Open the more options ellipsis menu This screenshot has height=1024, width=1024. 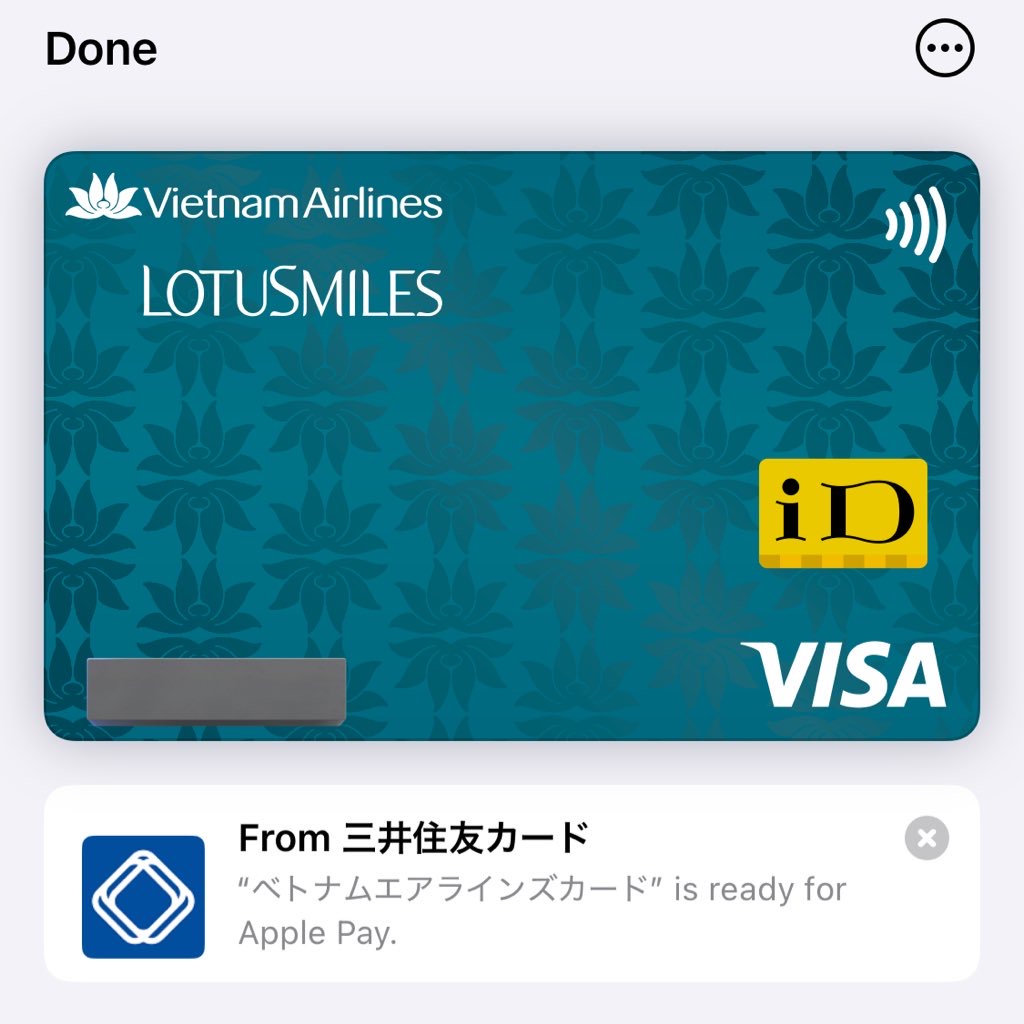click(x=944, y=48)
